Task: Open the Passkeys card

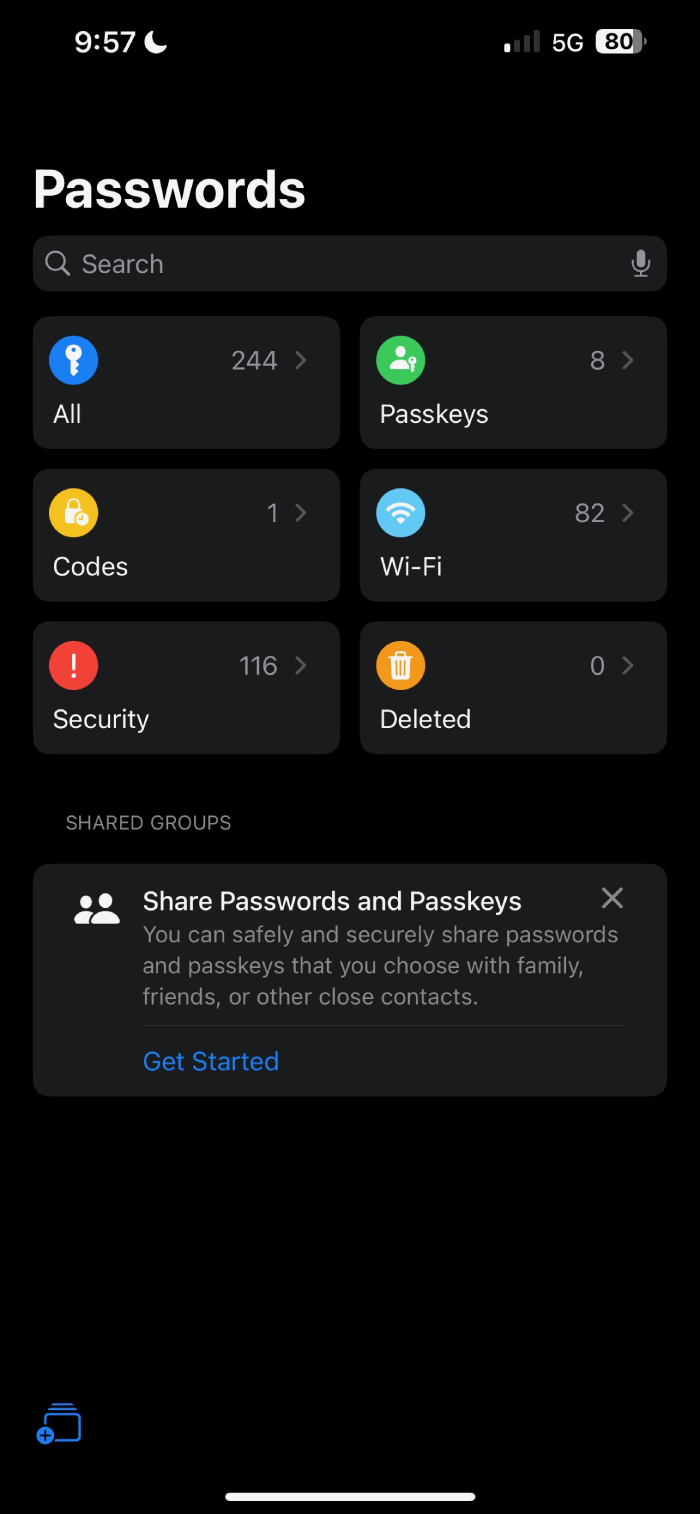Action: [x=513, y=383]
